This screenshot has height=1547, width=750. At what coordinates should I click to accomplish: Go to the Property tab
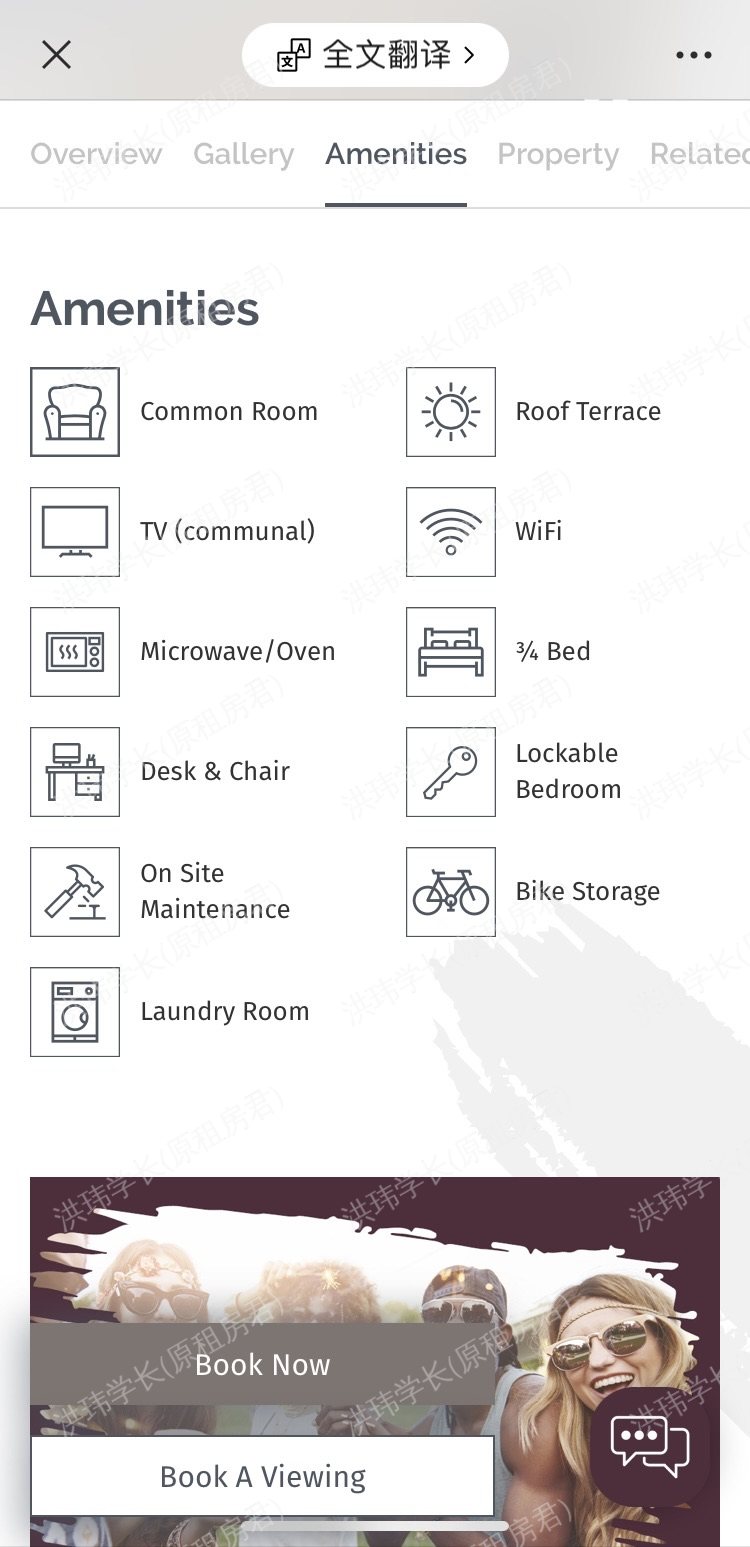click(x=558, y=154)
